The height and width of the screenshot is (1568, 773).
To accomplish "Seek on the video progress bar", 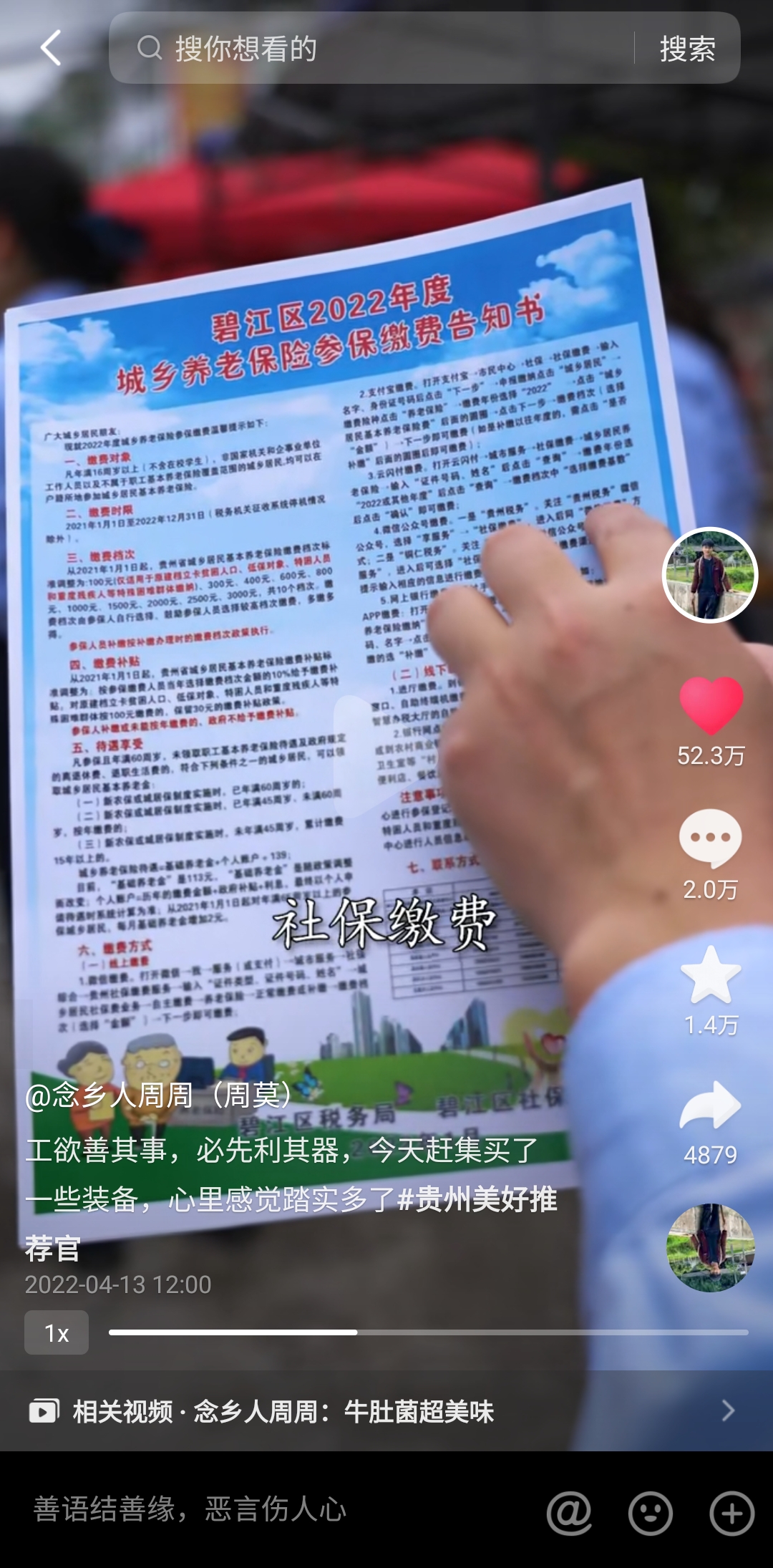I will 428,1332.
